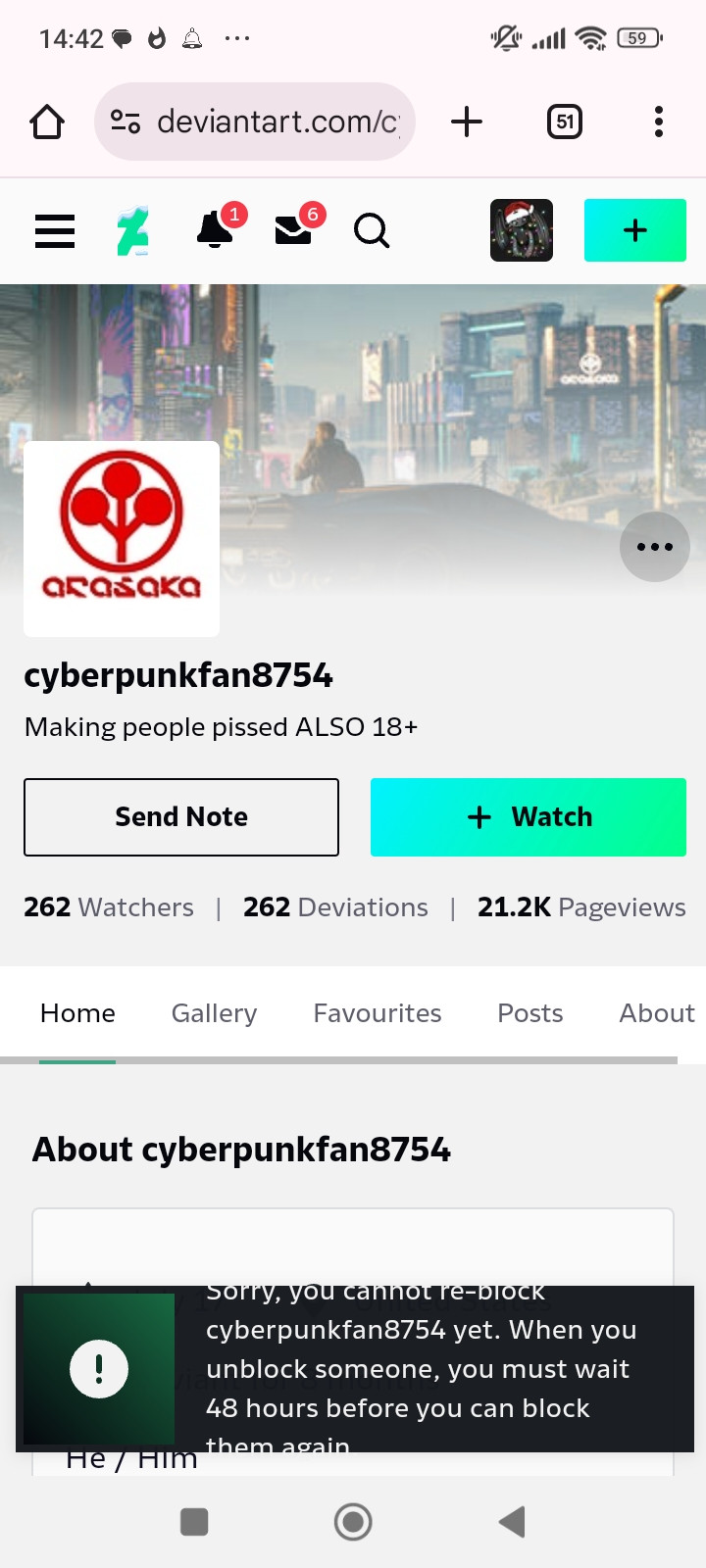Open the DeviantArt search

[372, 231]
